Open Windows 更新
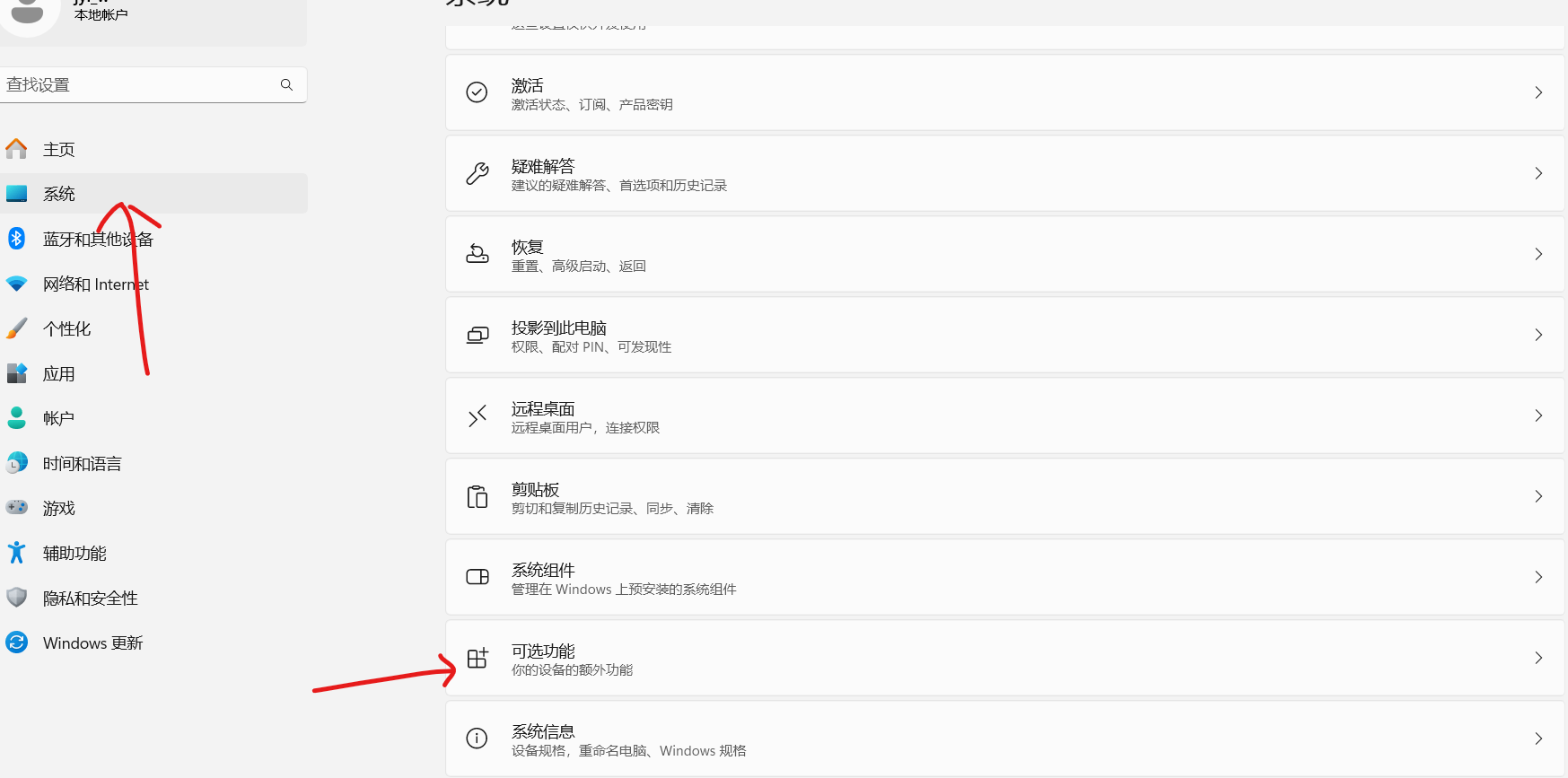The width and height of the screenshot is (1568, 778). pyautogui.click(x=92, y=643)
